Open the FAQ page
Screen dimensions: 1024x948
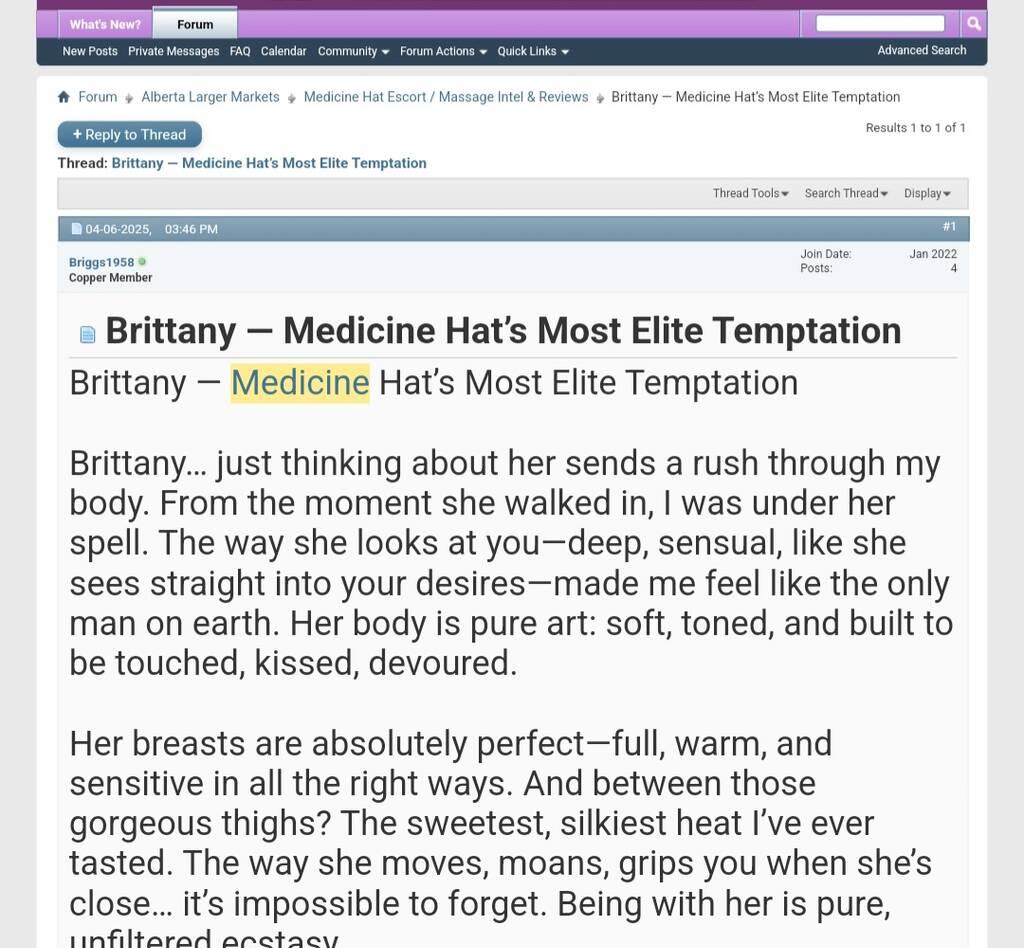click(x=240, y=51)
